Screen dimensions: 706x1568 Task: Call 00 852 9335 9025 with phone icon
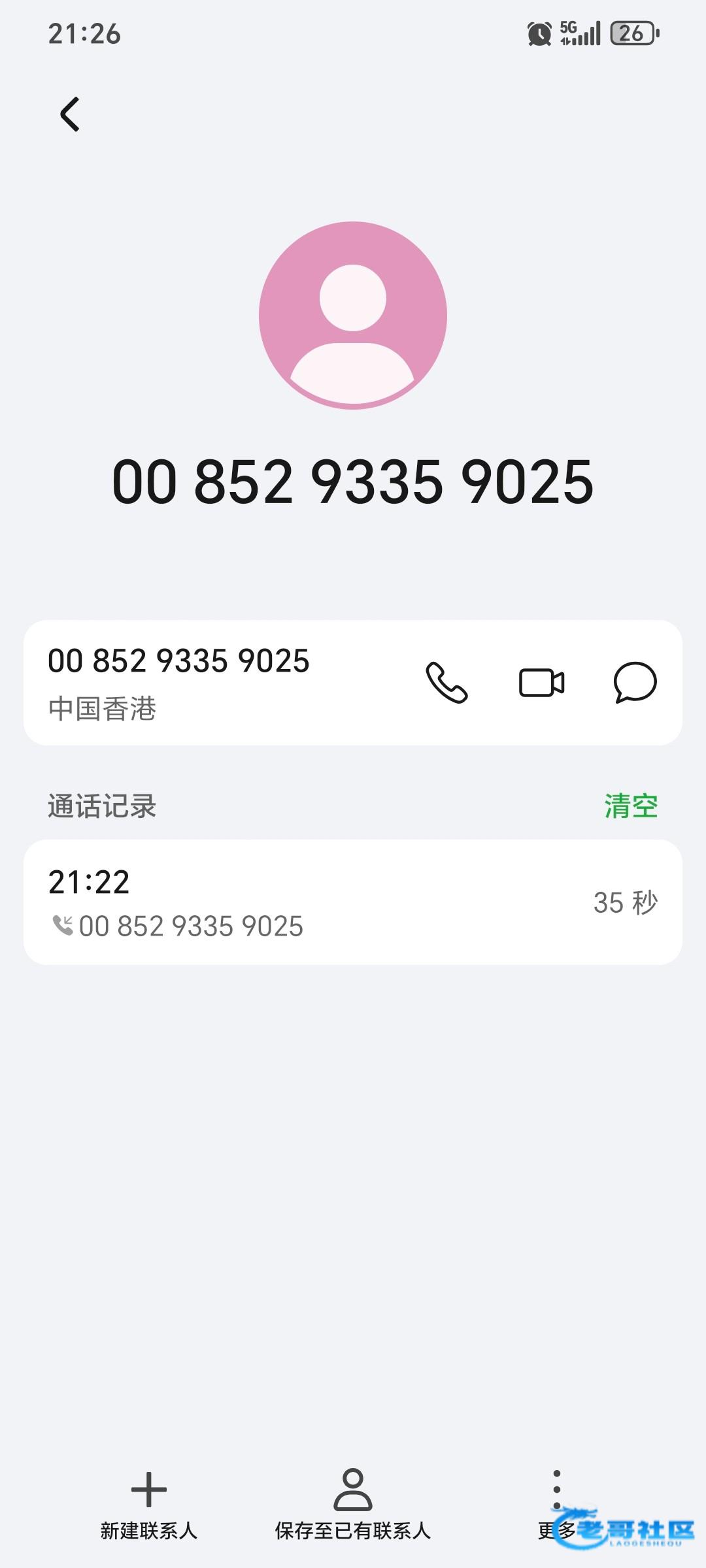pos(446,683)
